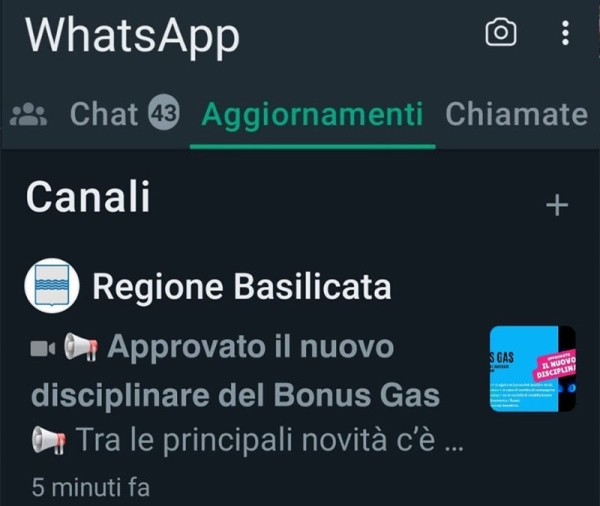Image resolution: width=600 pixels, height=506 pixels.
Task: Select the Aggiornamenti tab
Action: tap(312, 114)
